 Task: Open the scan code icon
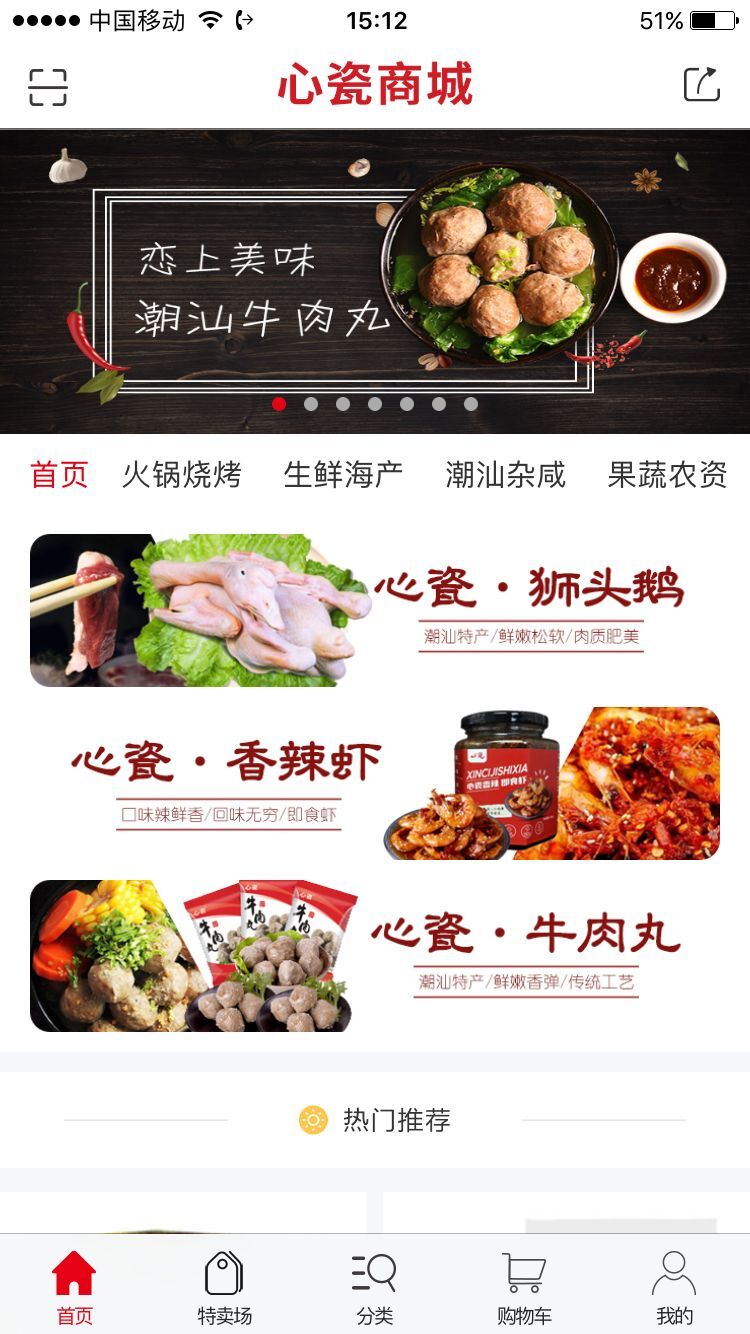coord(47,87)
